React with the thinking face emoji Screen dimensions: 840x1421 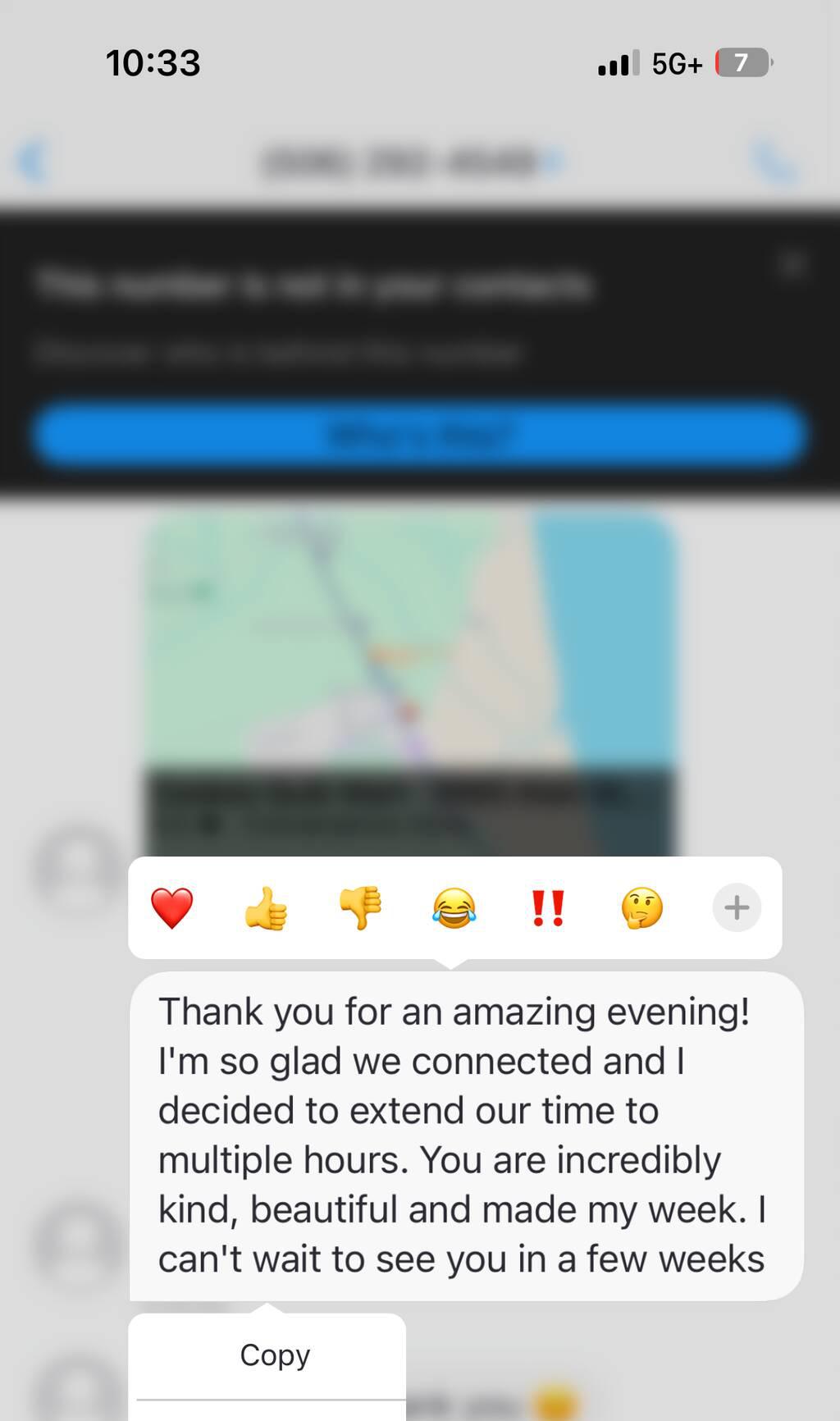click(x=641, y=908)
